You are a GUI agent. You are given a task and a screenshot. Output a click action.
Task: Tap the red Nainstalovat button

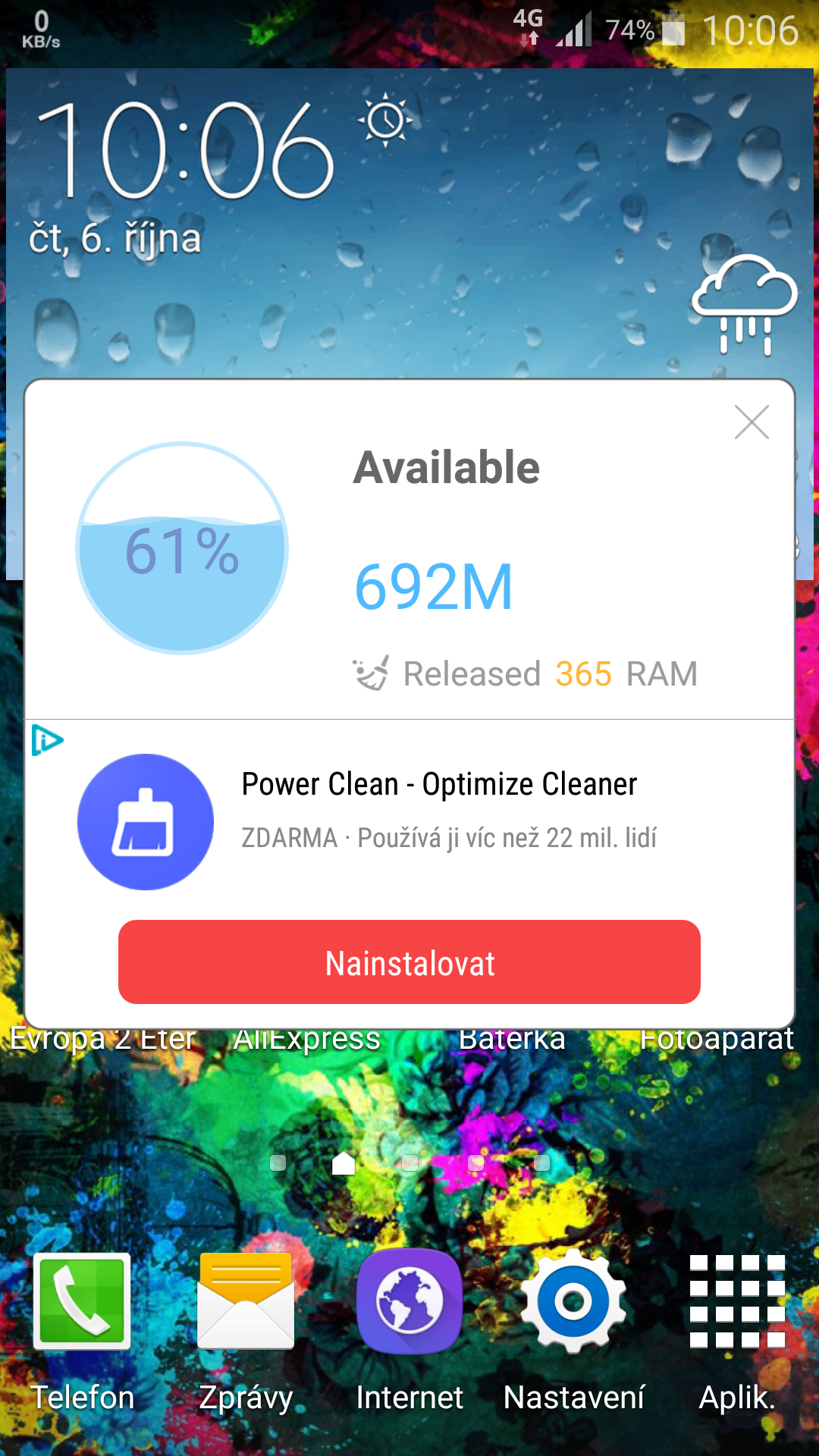409,962
